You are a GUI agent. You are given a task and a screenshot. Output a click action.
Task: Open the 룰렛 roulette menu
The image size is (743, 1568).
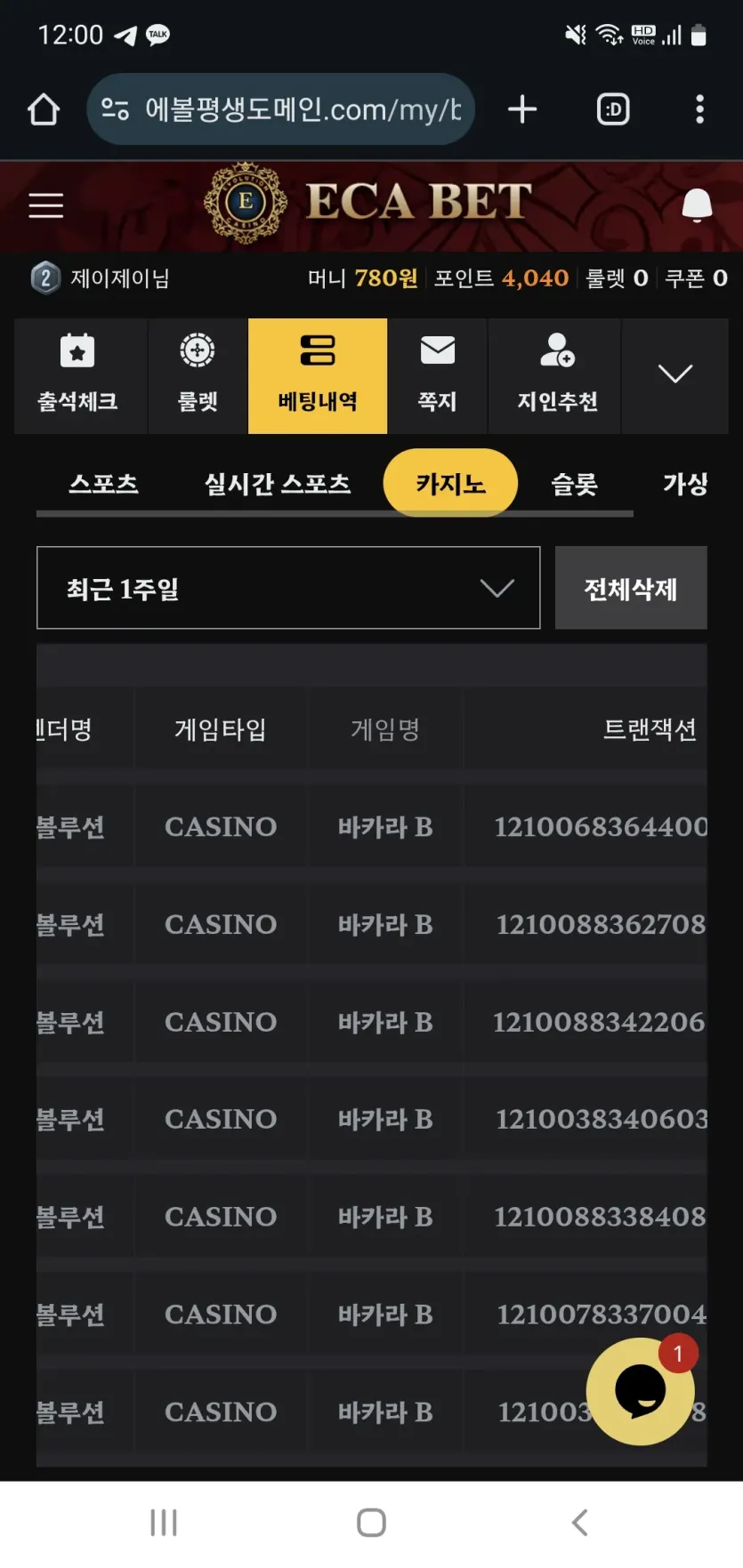198,375
